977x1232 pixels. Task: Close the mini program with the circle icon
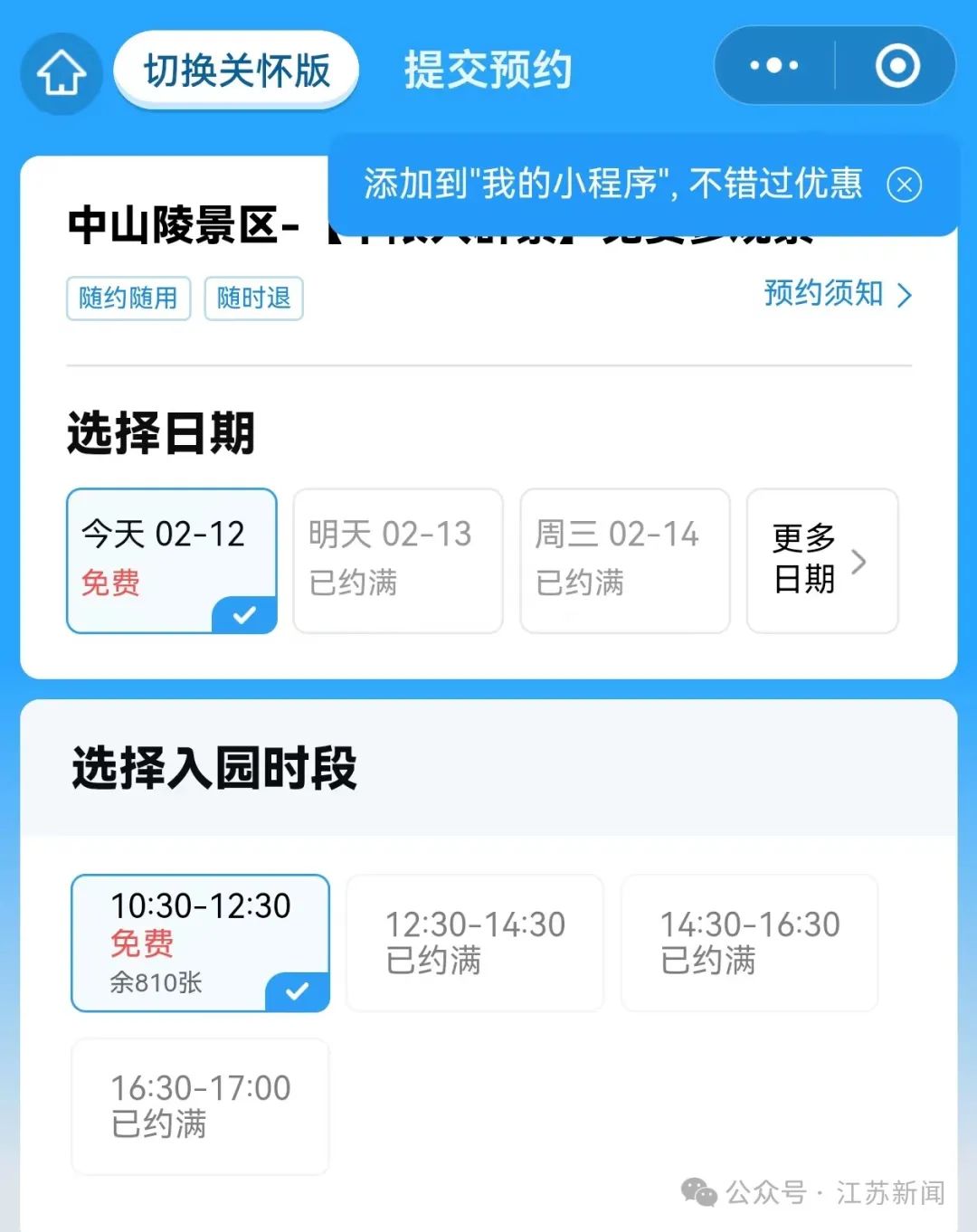pos(897,66)
